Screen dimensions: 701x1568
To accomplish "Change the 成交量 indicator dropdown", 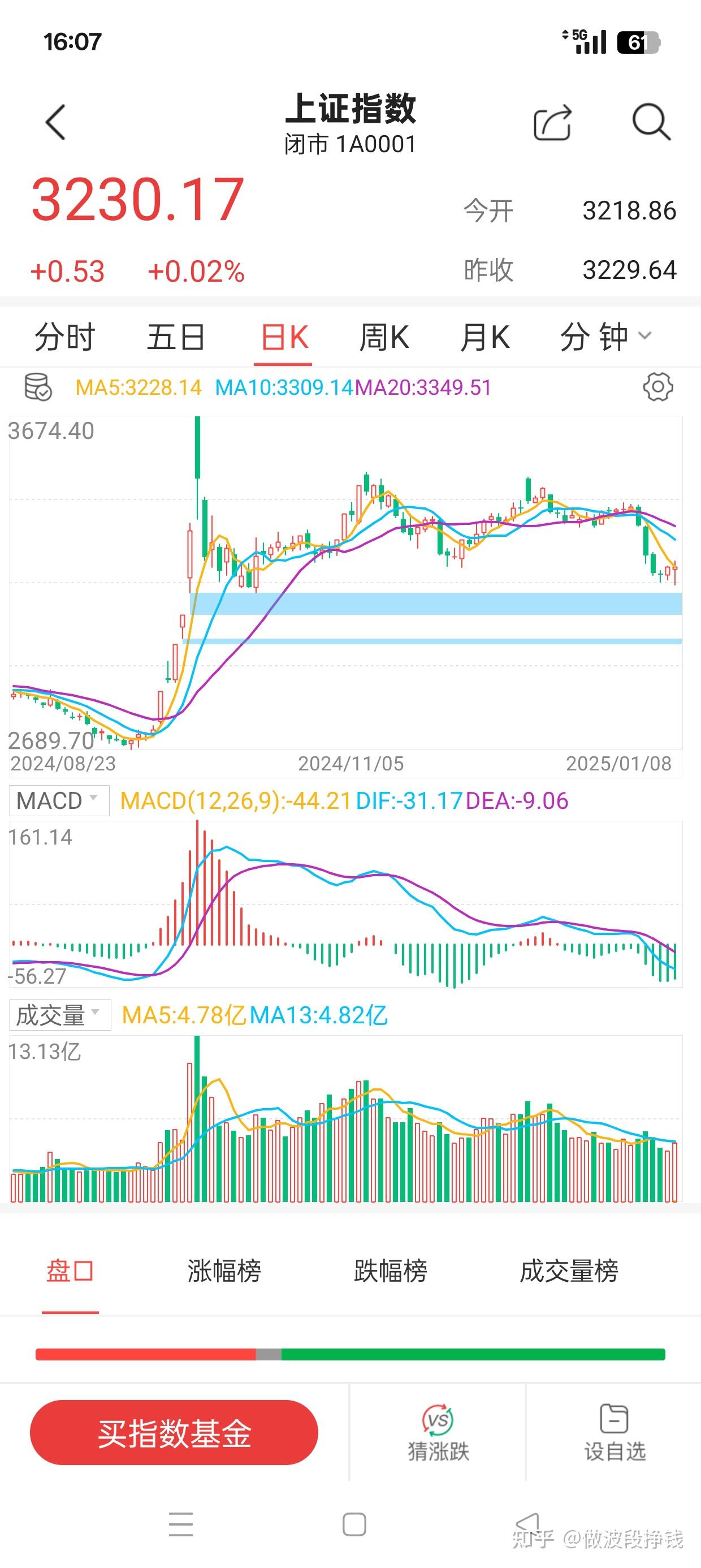I will click(59, 1015).
